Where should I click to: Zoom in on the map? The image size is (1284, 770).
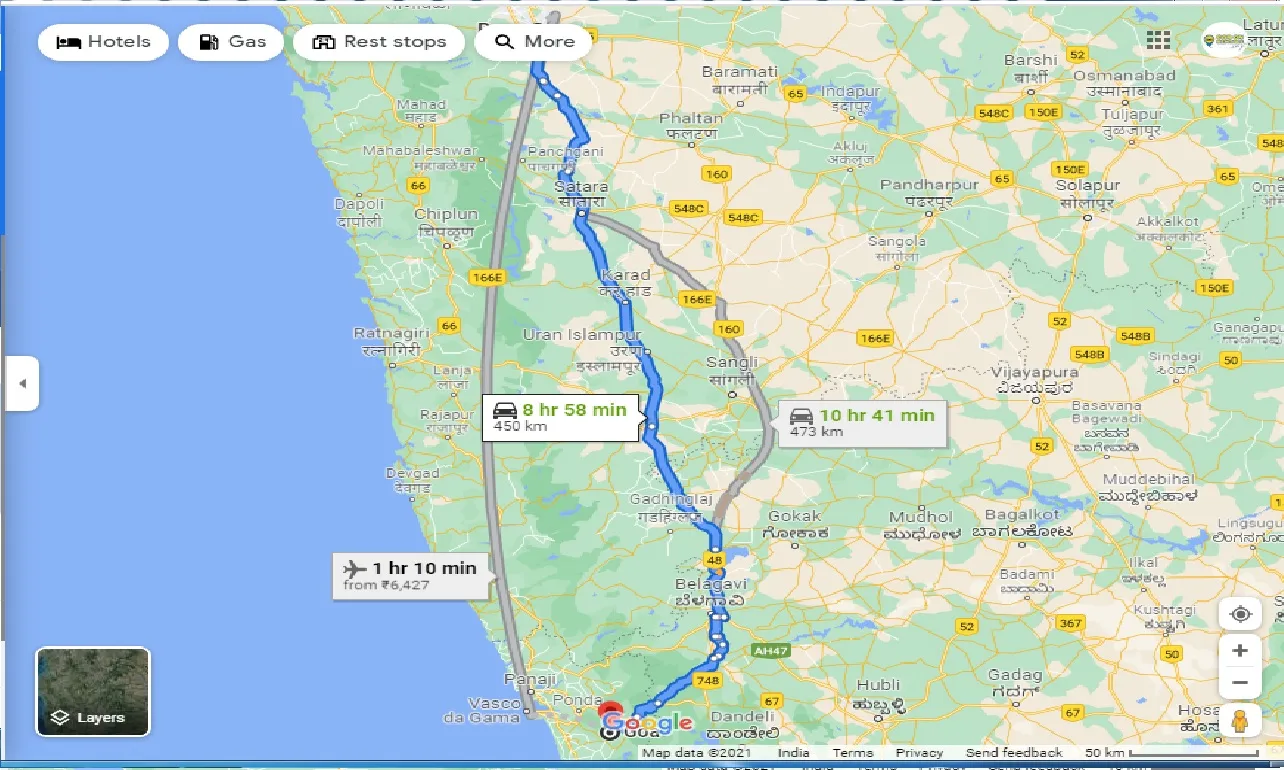1240,651
